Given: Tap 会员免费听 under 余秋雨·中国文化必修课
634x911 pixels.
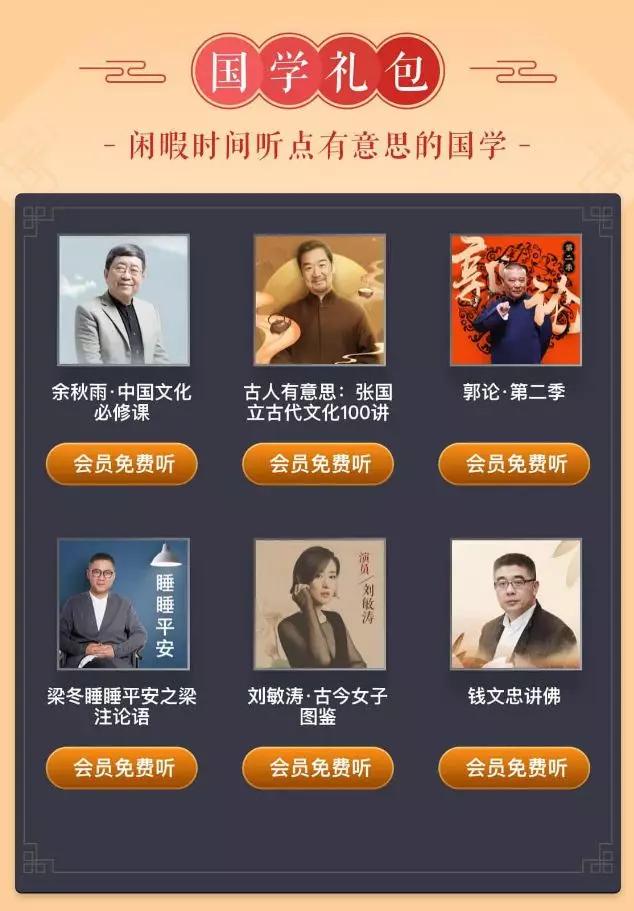Looking at the screenshot, I should pyautogui.click(x=123, y=464).
